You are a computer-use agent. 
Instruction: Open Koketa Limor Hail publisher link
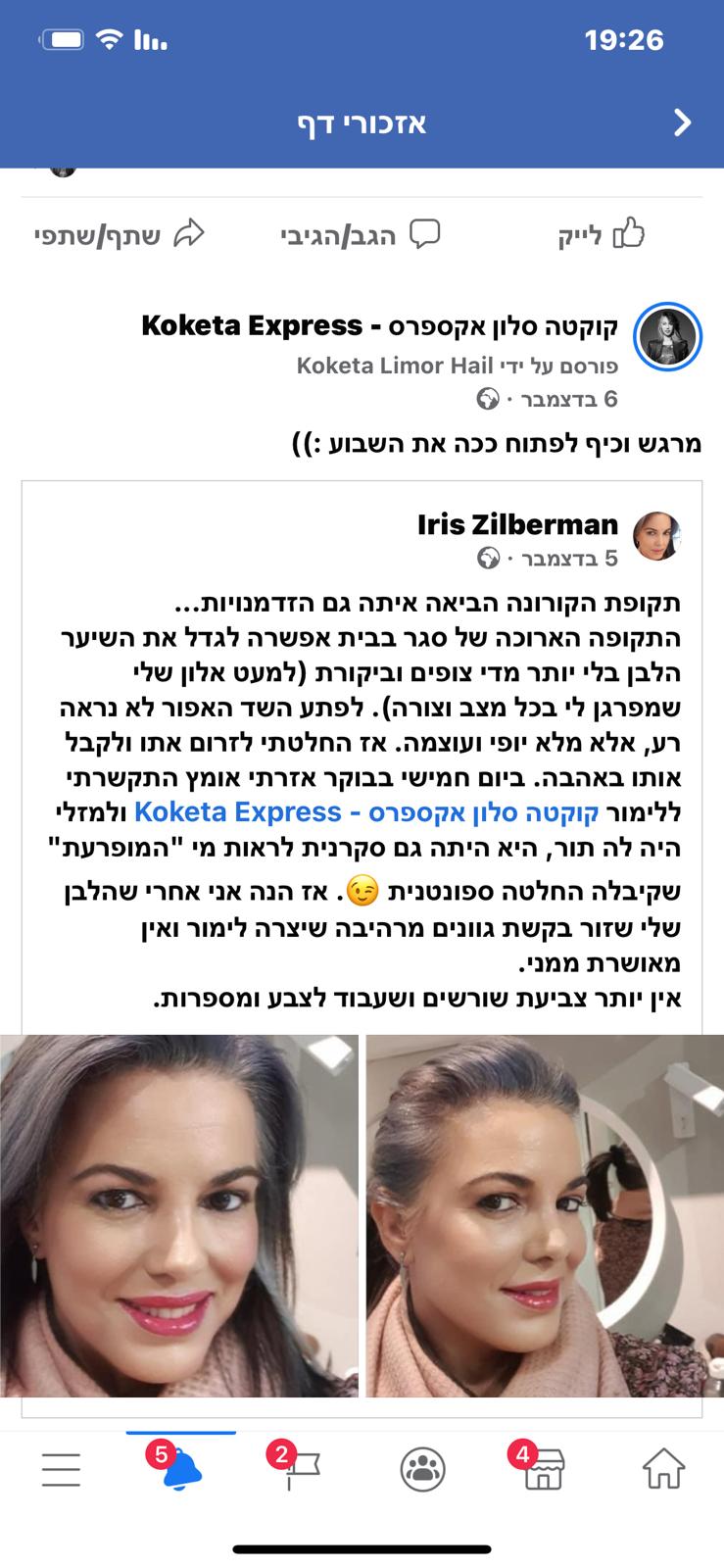(395, 366)
